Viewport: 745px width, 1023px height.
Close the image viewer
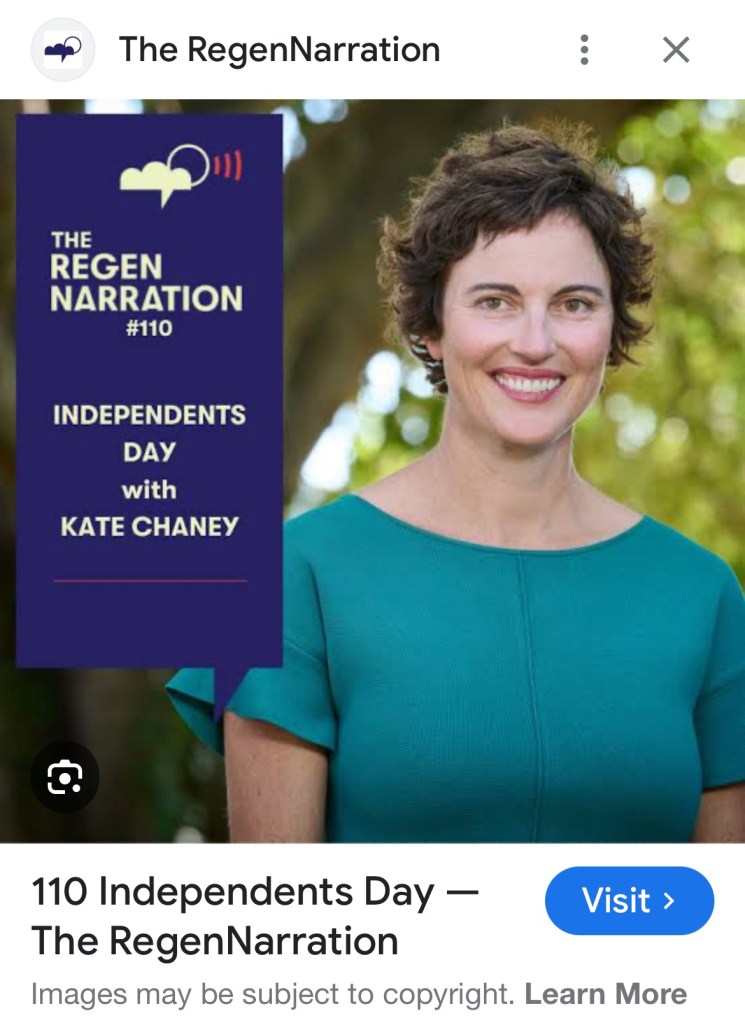[677, 49]
